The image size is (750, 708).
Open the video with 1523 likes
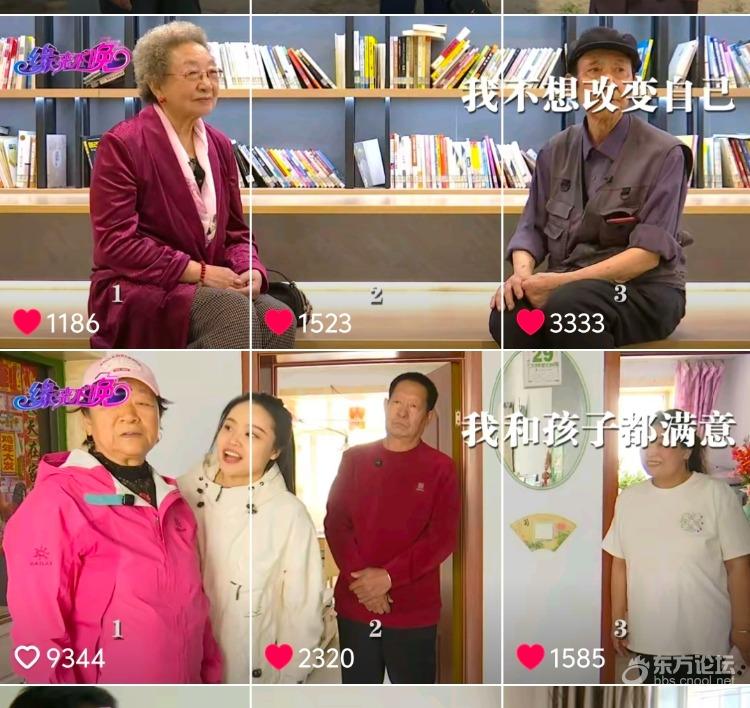click(x=375, y=180)
